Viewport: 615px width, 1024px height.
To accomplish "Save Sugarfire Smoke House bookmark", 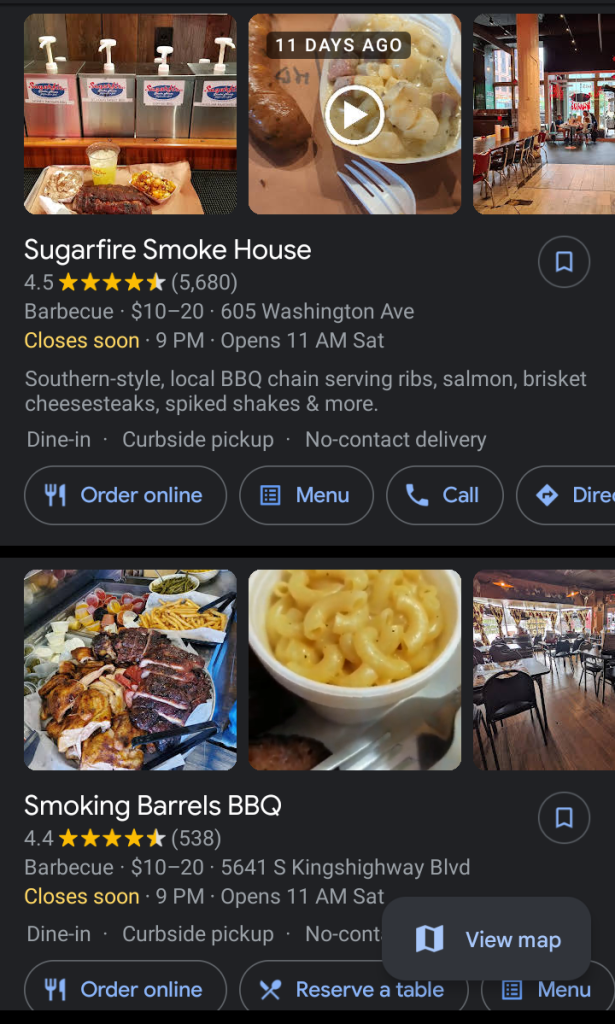I will coord(564,262).
